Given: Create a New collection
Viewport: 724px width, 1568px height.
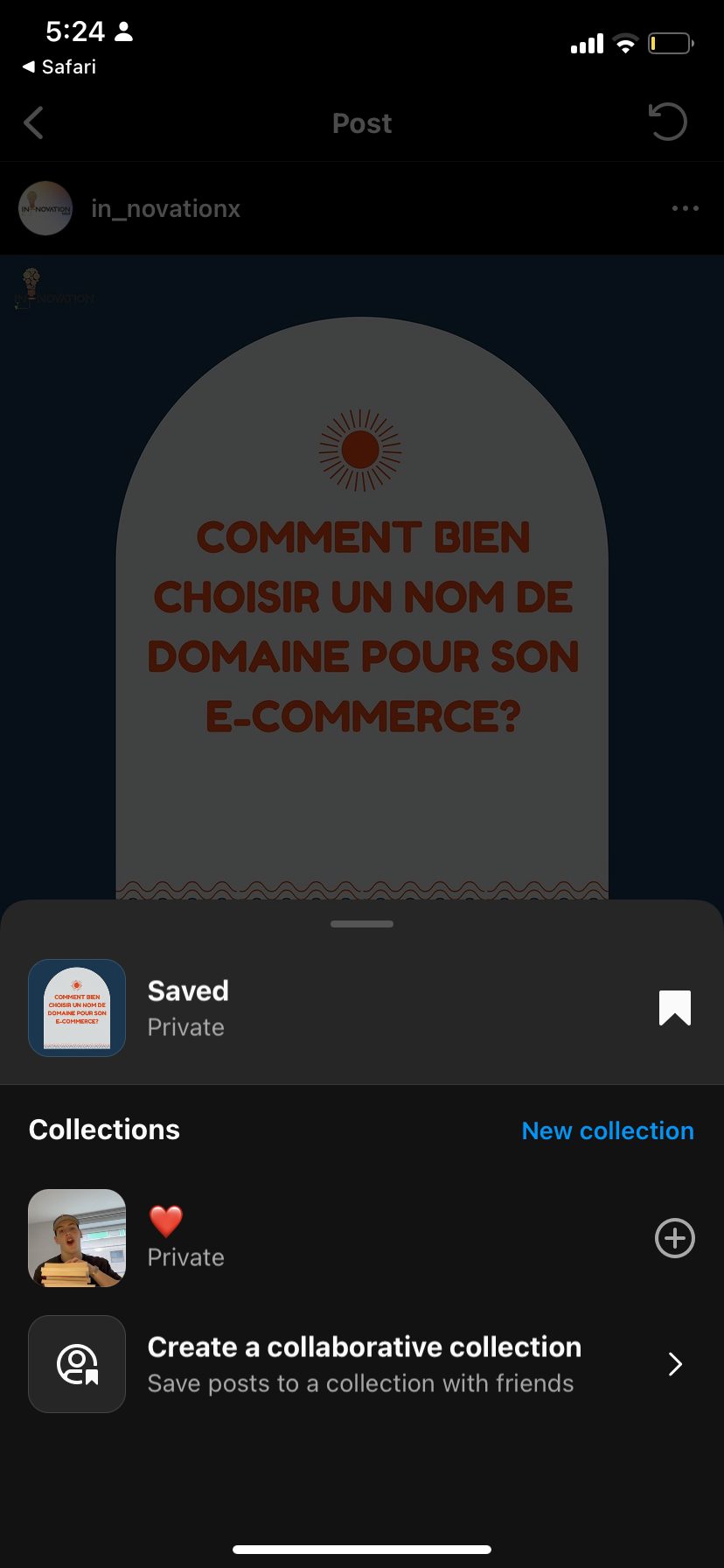Looking at the screenshot, I should click(x=607, y=1130).
